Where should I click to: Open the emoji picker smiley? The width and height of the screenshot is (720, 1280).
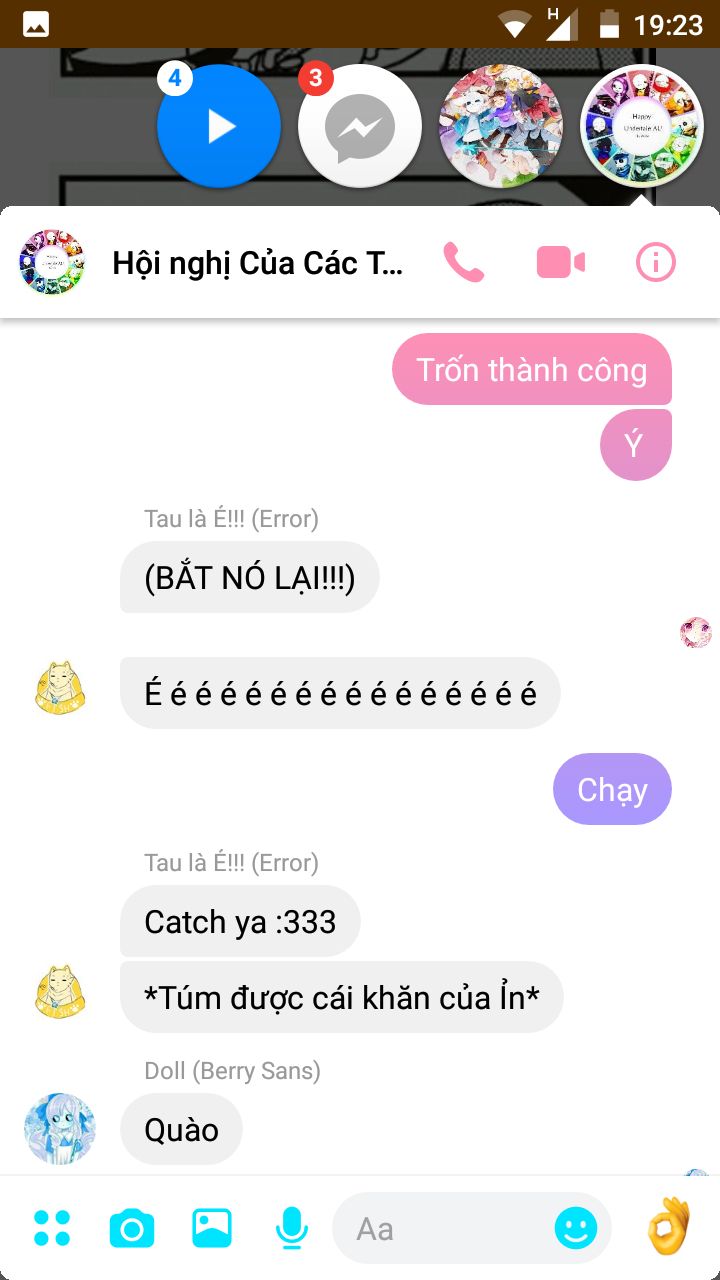pos(576,1228)
